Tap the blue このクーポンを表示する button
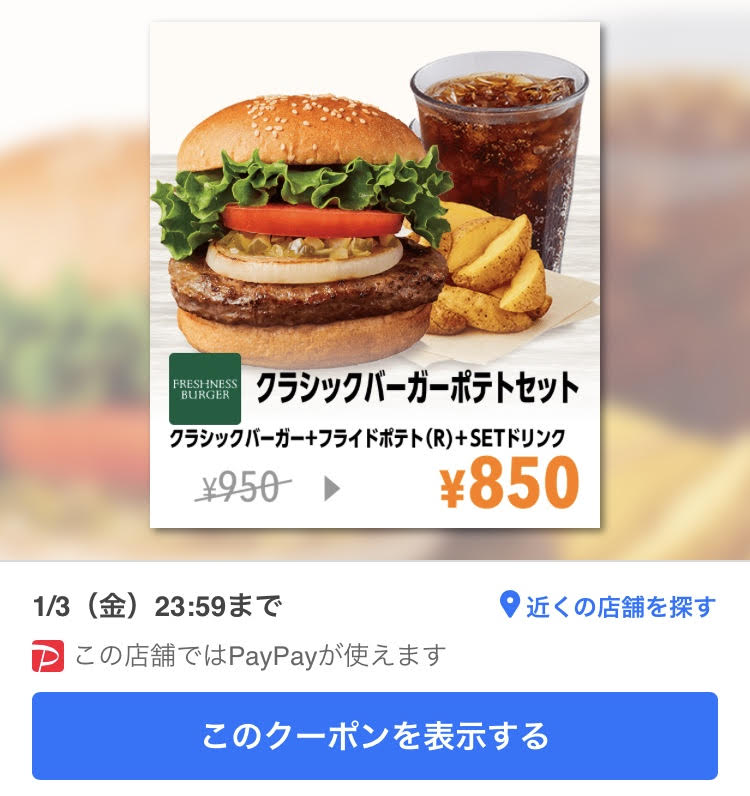This screenshot has width=750, height=796. [x=375, y=735]
